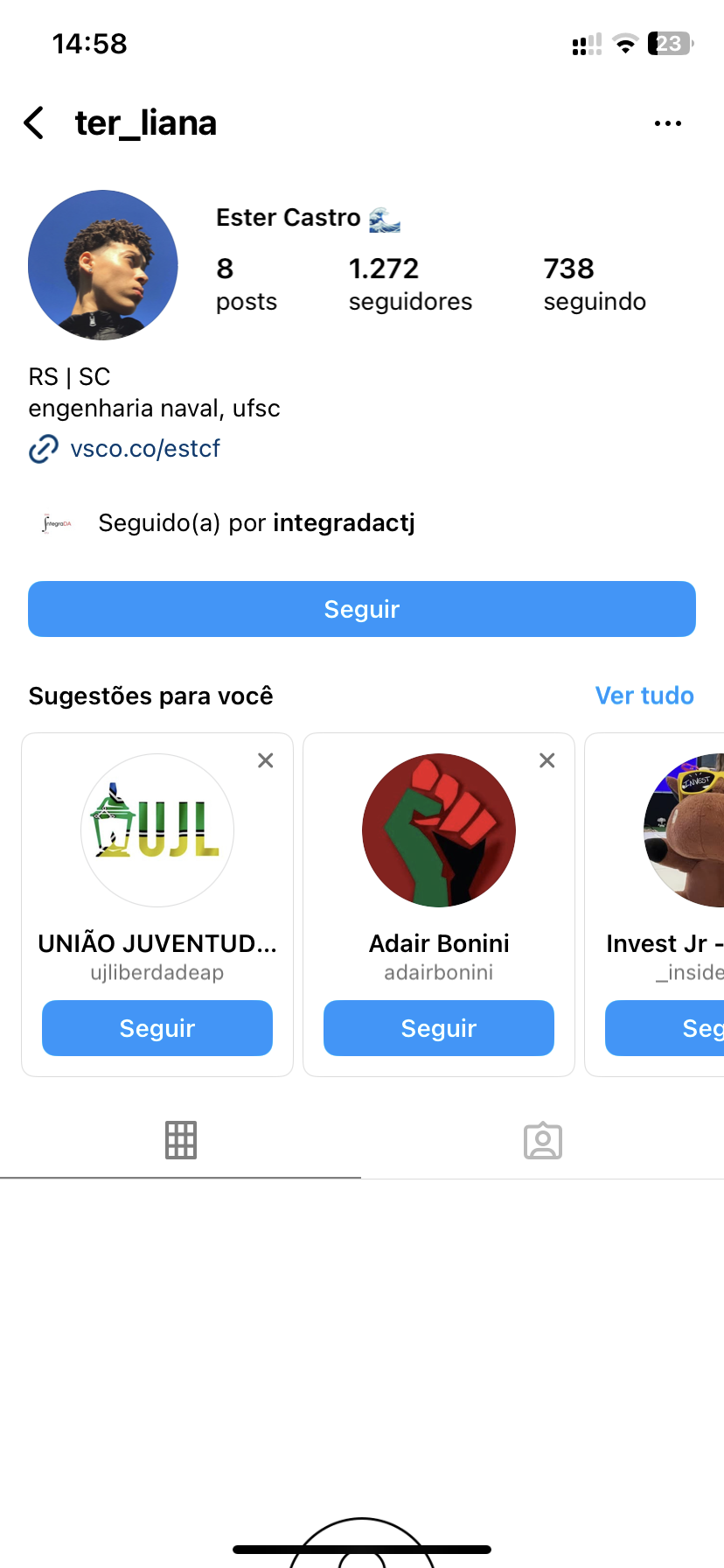This screenshot has width=724, height=1568.
Task: Open Adair Bonini suggested profile
Action: click(438, 830)
